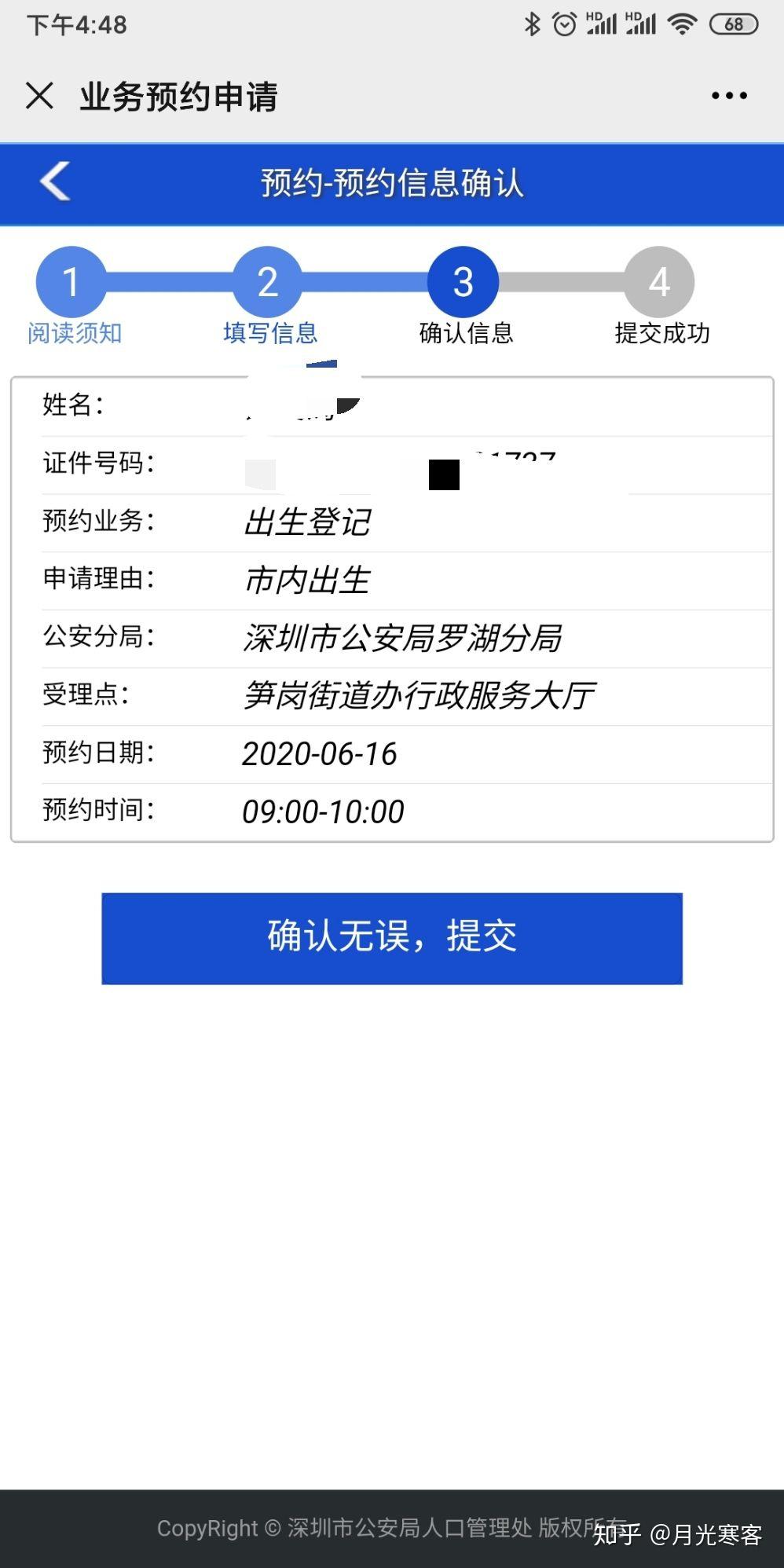Open the three-dot overflow menu
Screen dimensions: 784x1568
729,96
